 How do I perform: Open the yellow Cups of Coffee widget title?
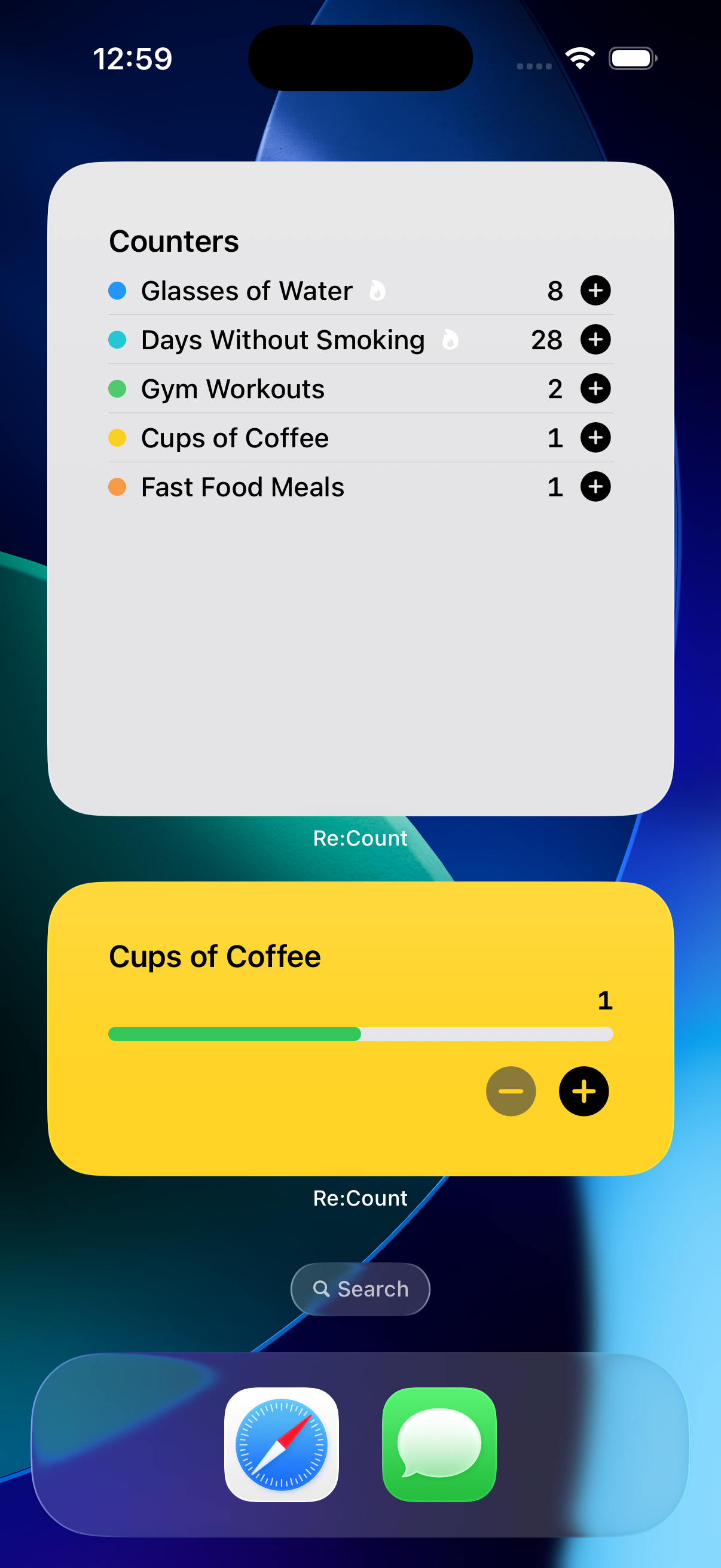[x=214, y=956]
